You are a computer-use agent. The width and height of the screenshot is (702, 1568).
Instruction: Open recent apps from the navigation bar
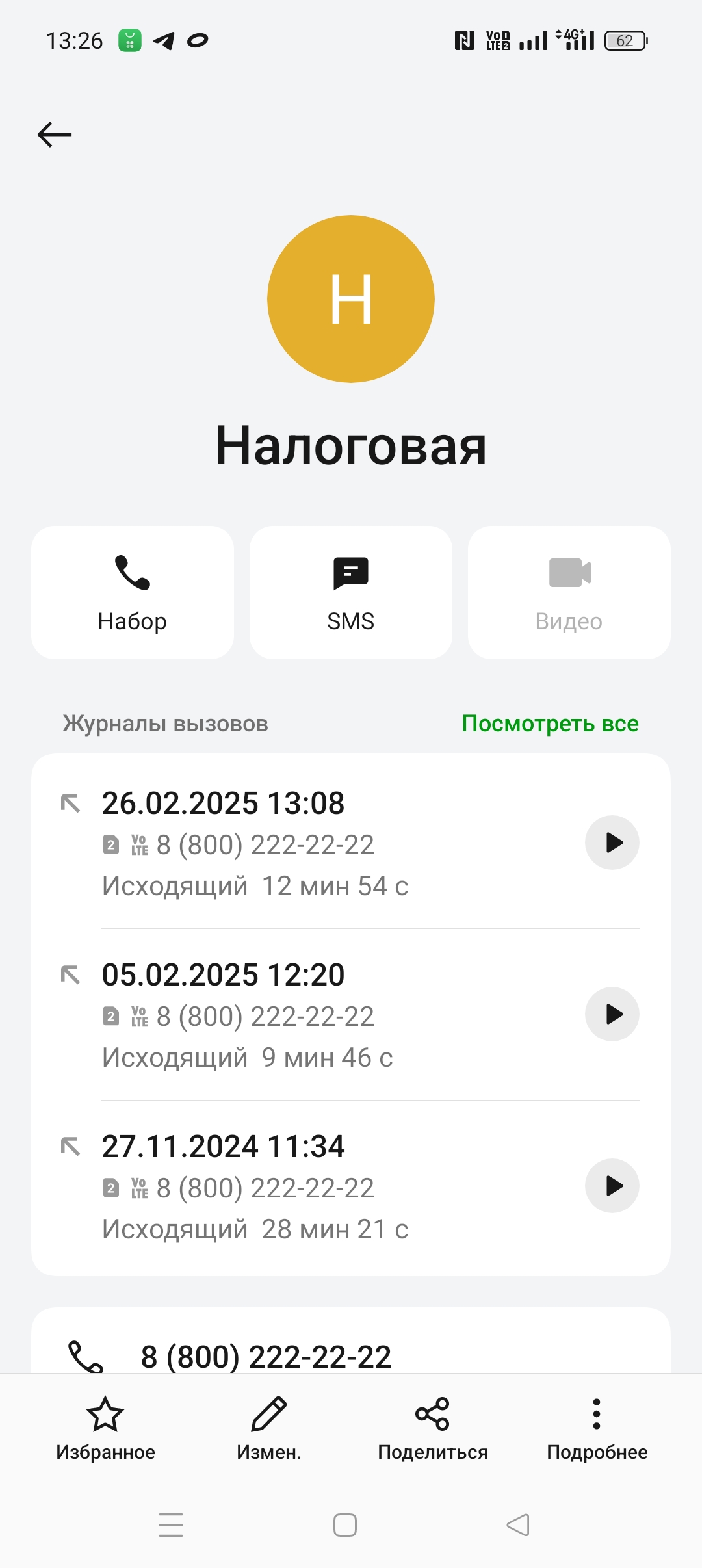(x=171, y=1525)
